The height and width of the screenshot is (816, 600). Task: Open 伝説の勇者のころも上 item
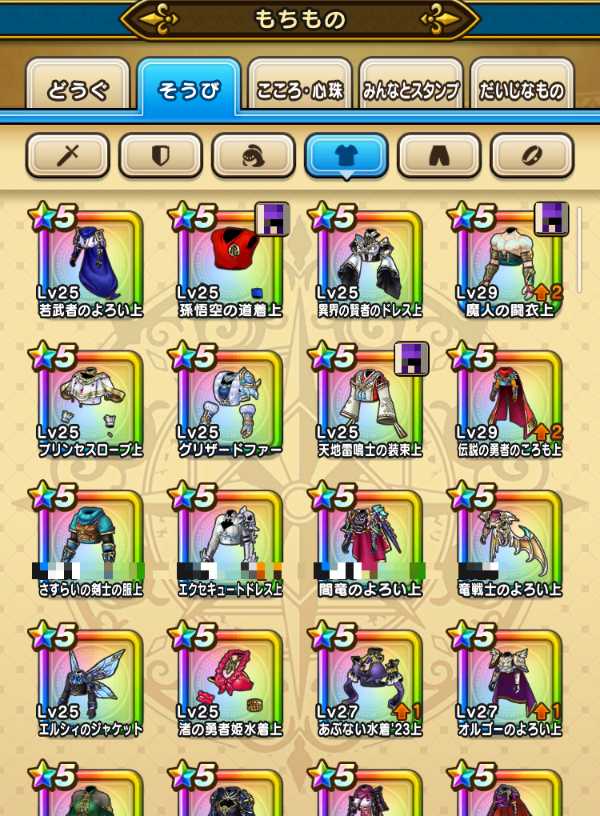point(510,402)
